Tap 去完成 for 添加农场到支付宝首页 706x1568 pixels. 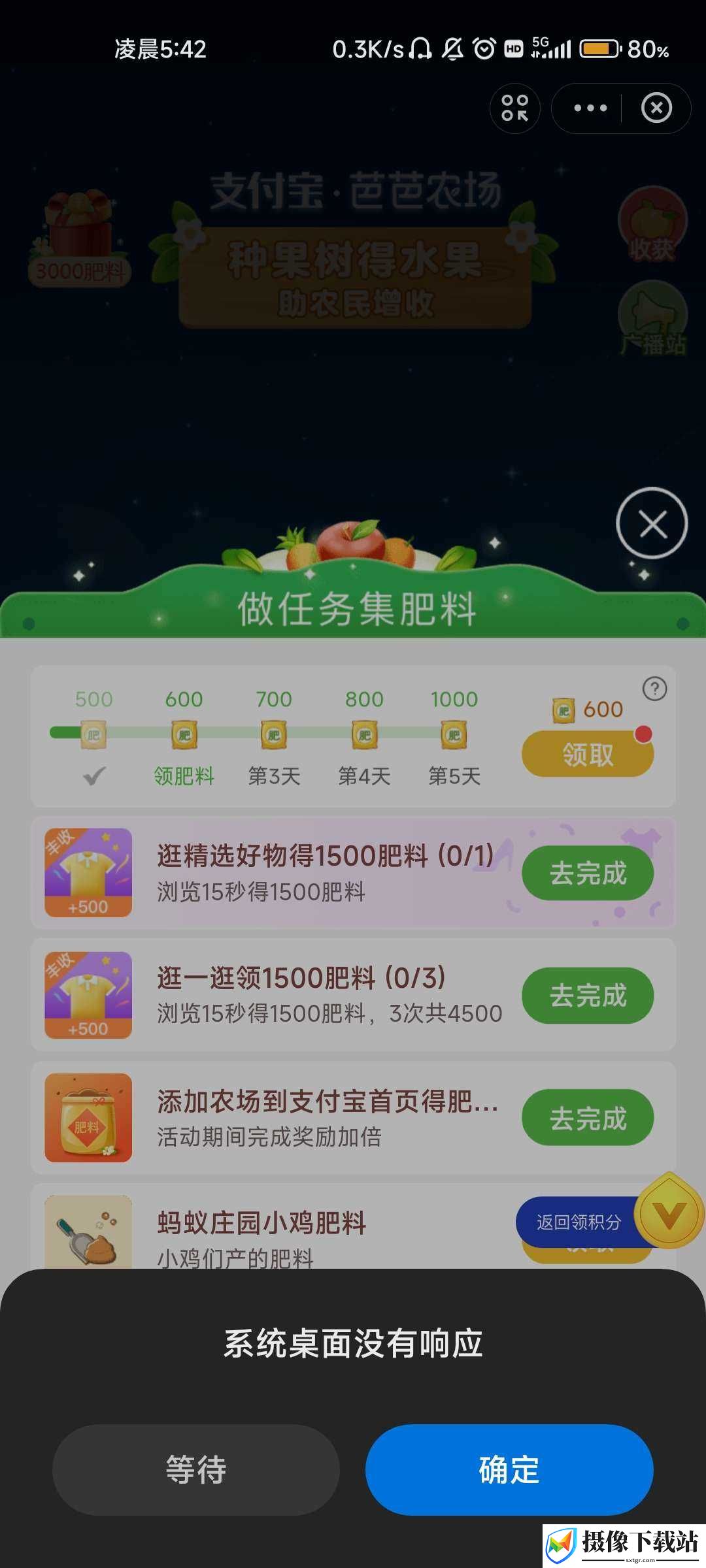pos(588,1117)
